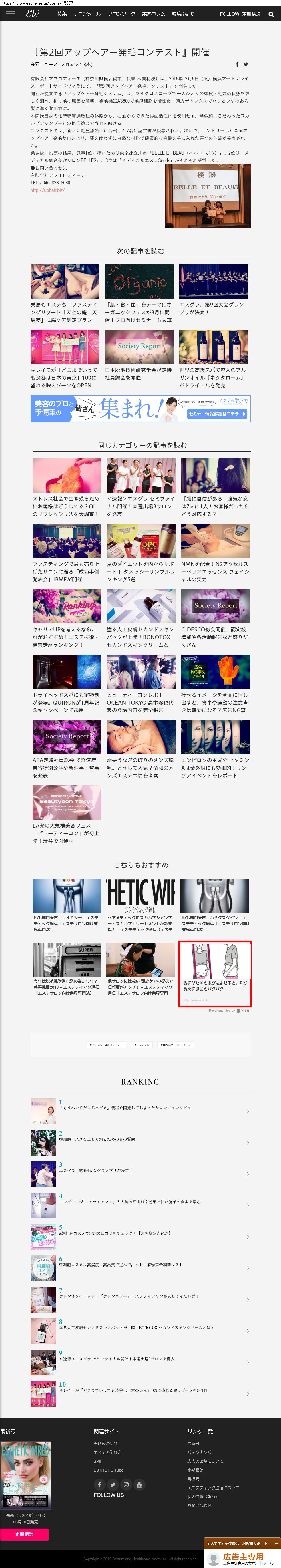Open 美容経済新聞 related site link

point(105,1444)
